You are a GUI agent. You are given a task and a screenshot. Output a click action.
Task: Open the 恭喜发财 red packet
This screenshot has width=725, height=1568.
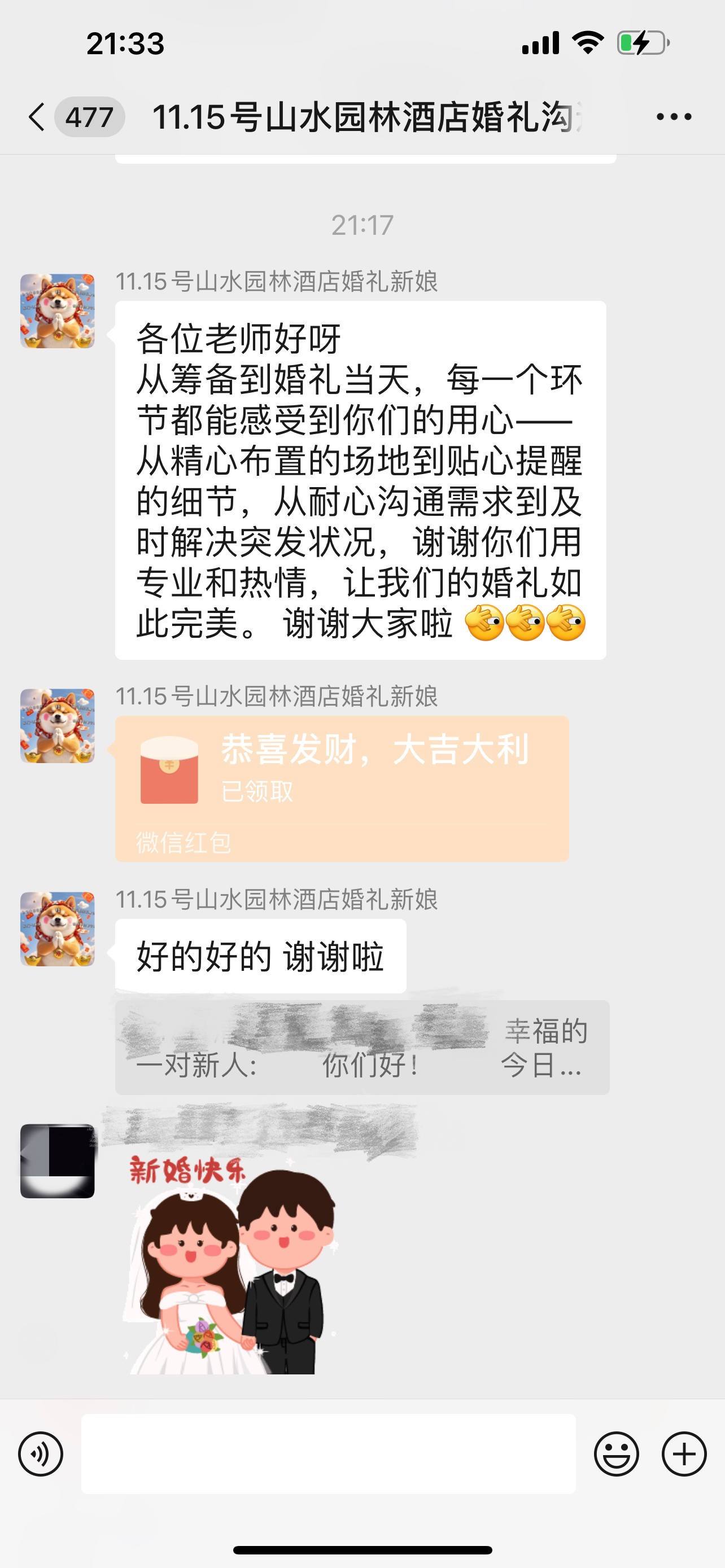pos(342,787)
